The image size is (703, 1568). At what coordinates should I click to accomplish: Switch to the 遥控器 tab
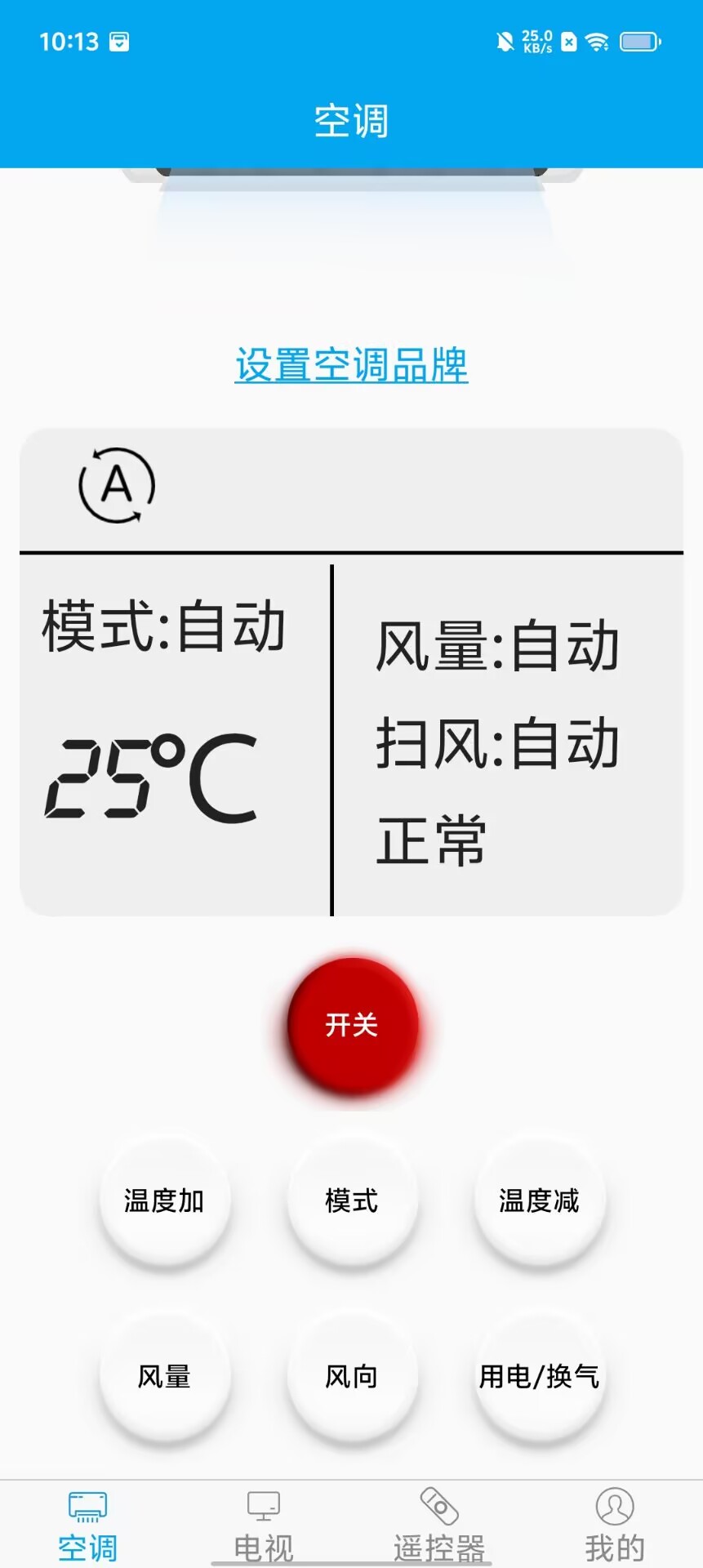coord(439,1525)
